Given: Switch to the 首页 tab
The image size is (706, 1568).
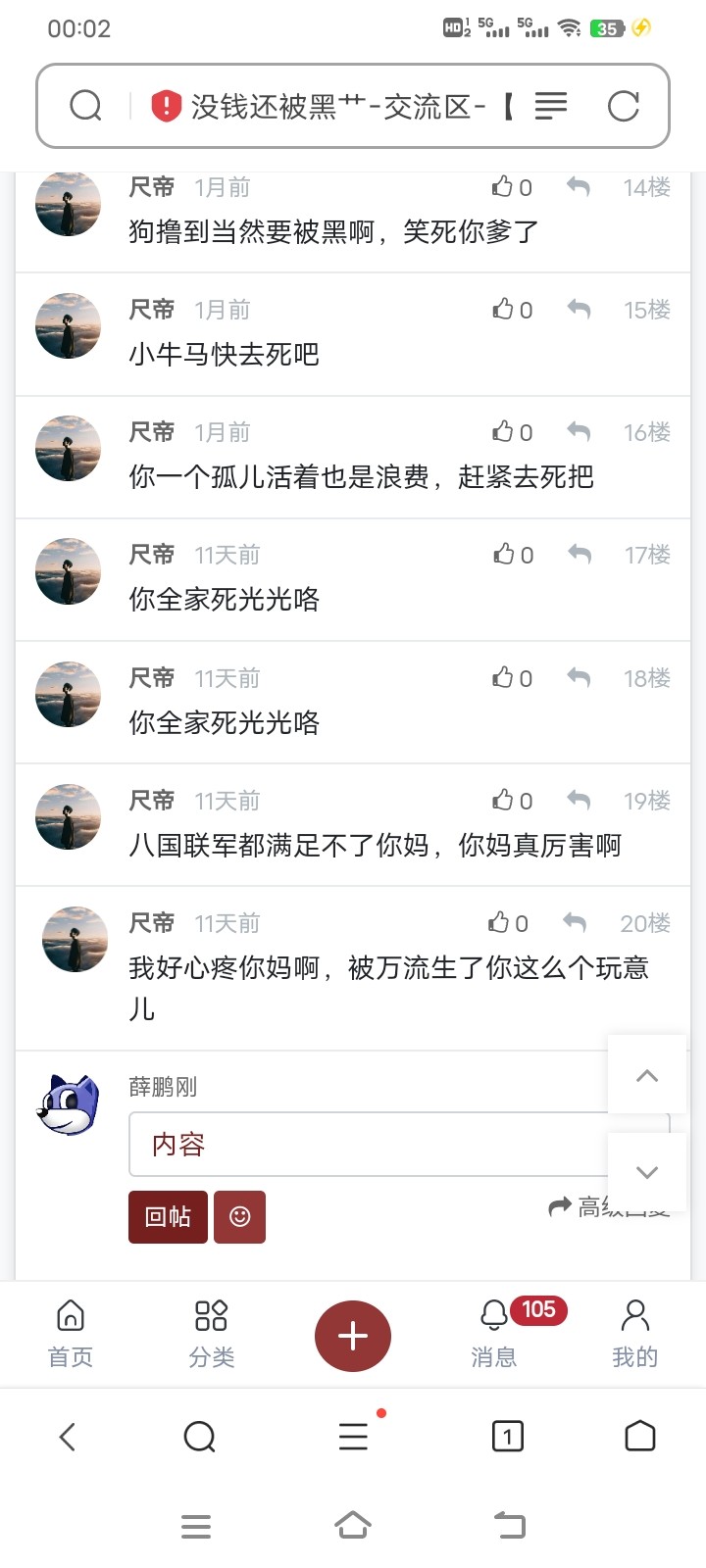Looking at the screenshot, I should coord(70,1333).
